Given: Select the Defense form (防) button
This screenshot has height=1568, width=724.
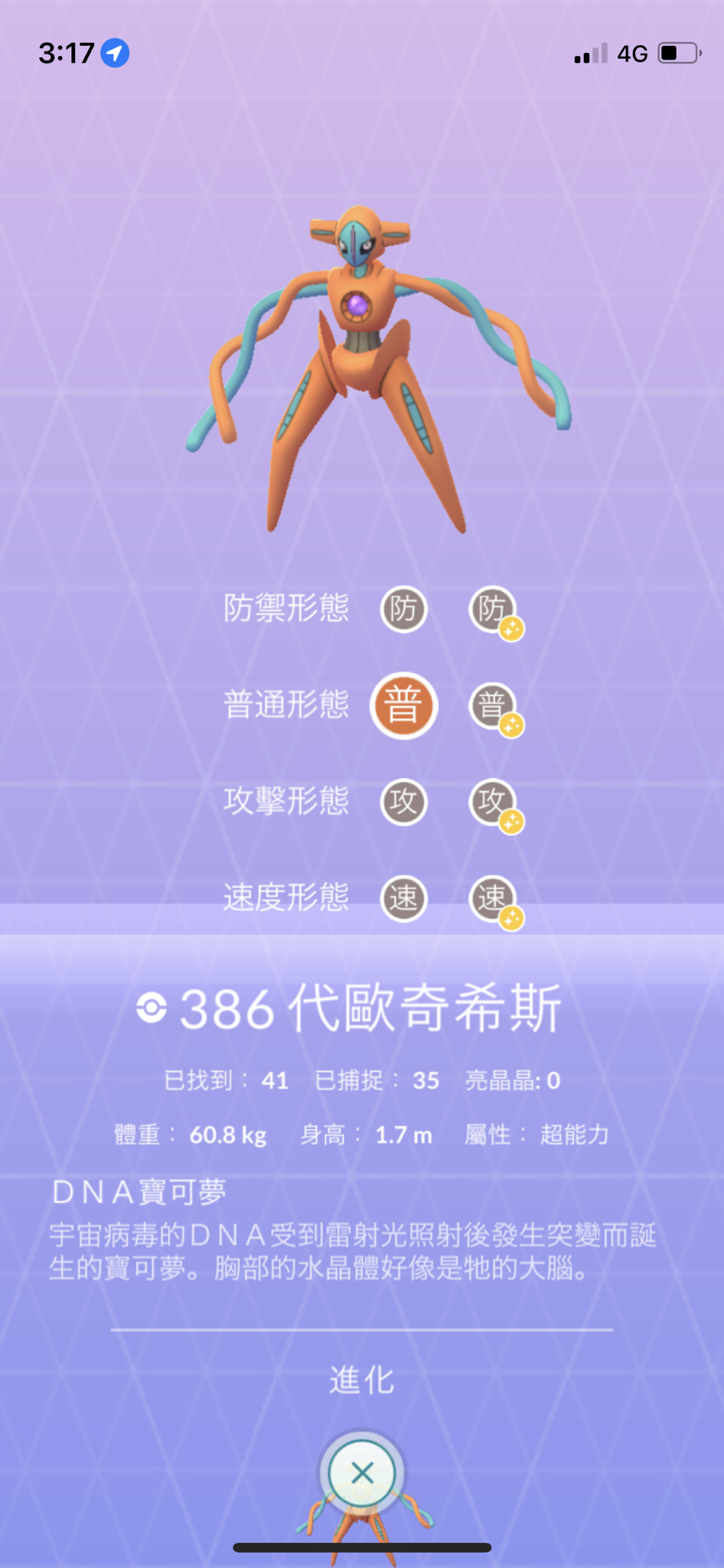Looking at the screenshot, I should point(403,609).
